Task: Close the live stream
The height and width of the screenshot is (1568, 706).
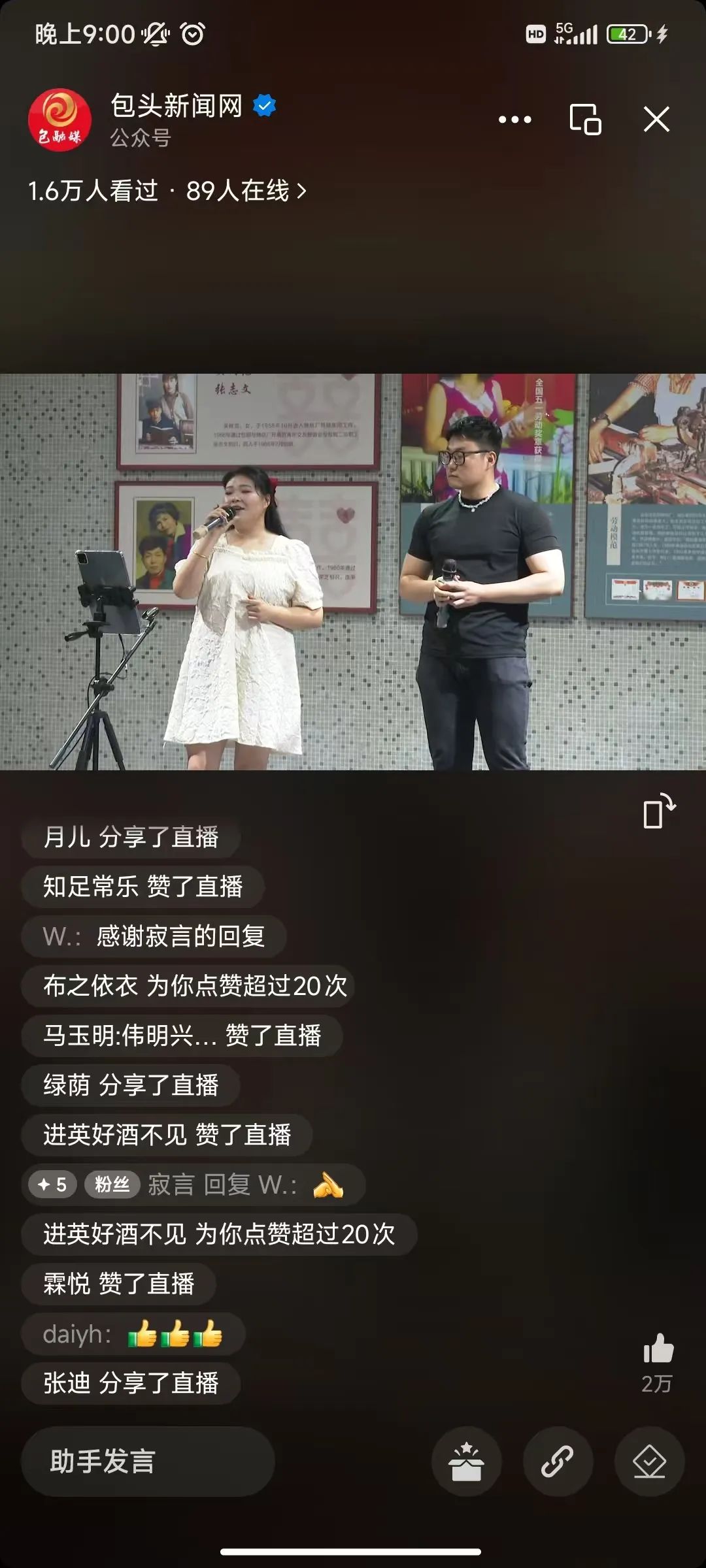Action: pyautogui.click(x=656, y=120)
